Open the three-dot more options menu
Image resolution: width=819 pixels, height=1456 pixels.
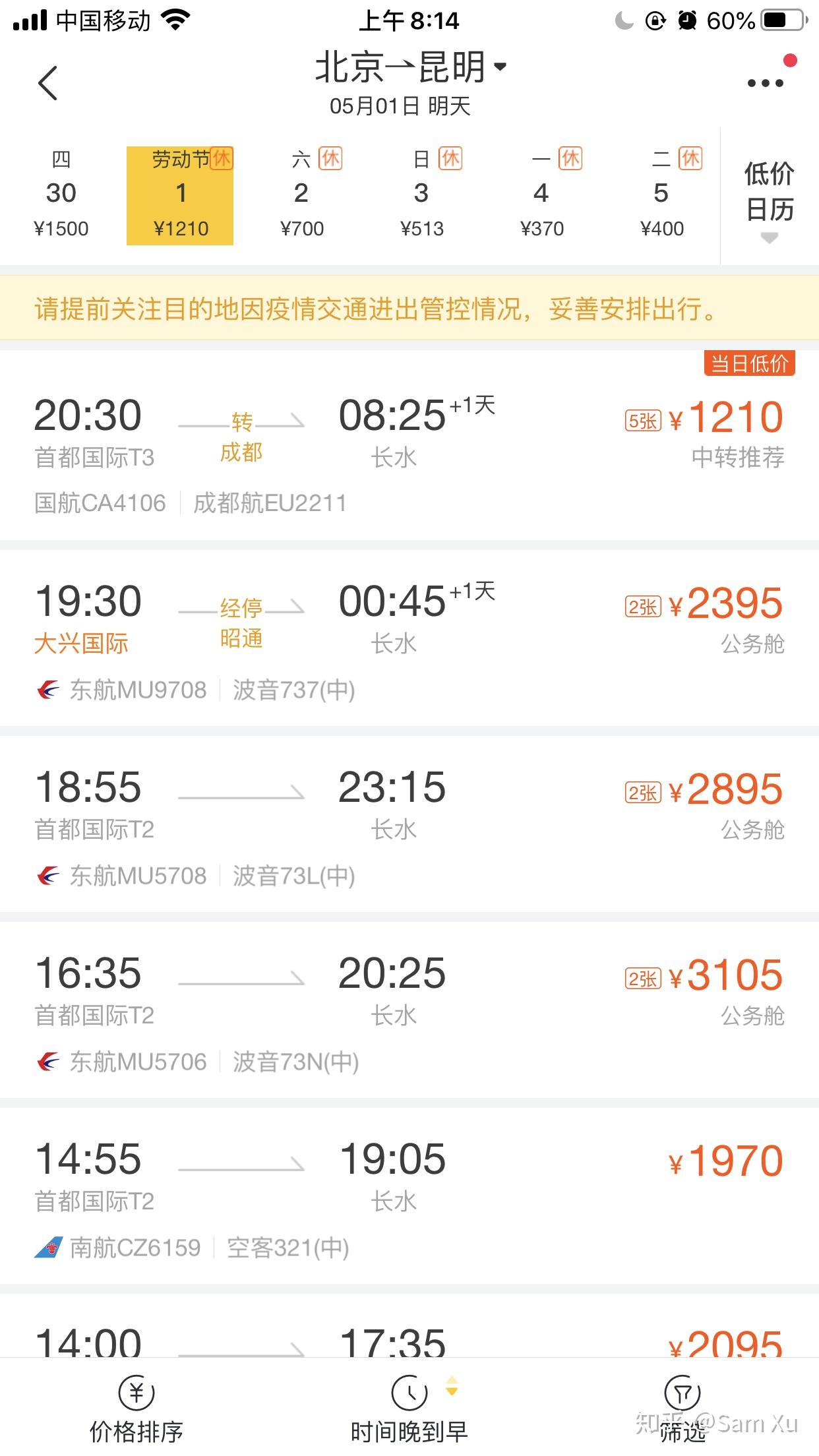pyautogui.click(x=765, y=83)
